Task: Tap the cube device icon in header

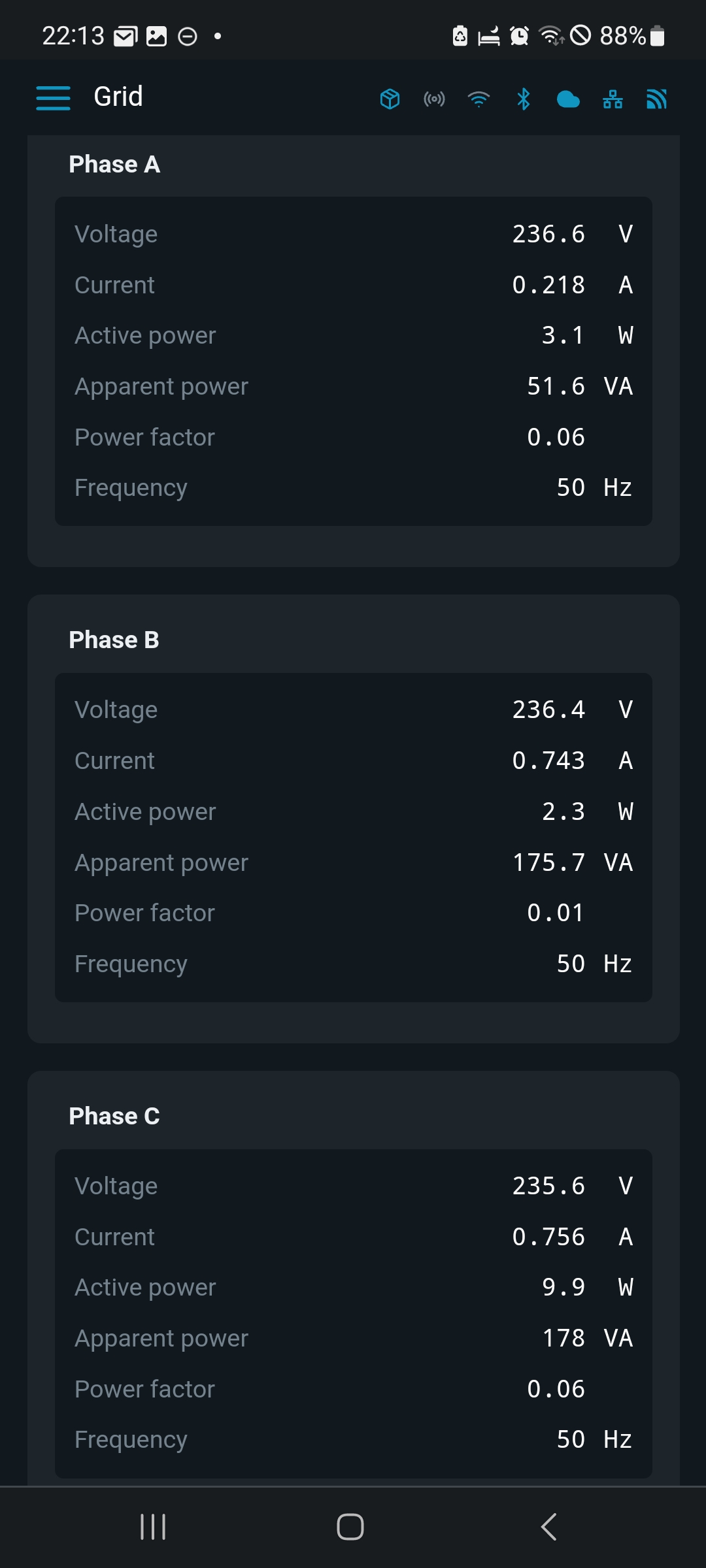Action: [390, 99]
